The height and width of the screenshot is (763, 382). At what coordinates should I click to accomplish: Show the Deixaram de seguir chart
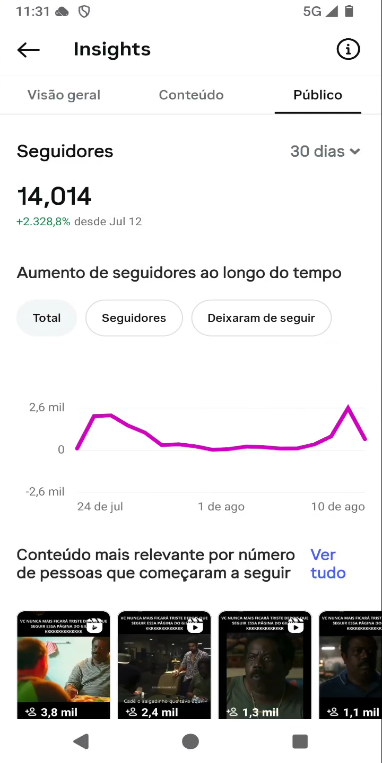[x=261, y=318]
